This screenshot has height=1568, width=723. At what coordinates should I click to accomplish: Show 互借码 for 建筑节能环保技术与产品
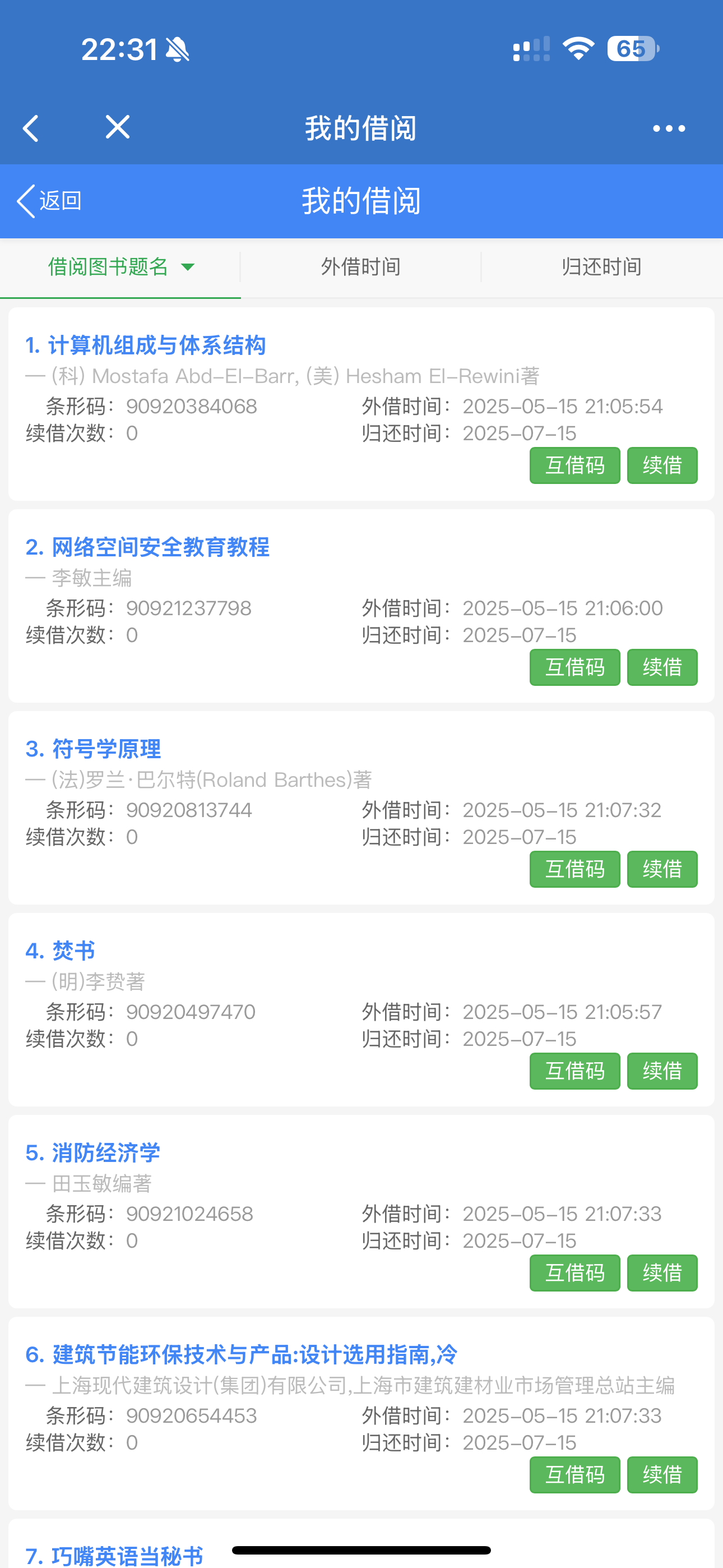[574, 1475]
